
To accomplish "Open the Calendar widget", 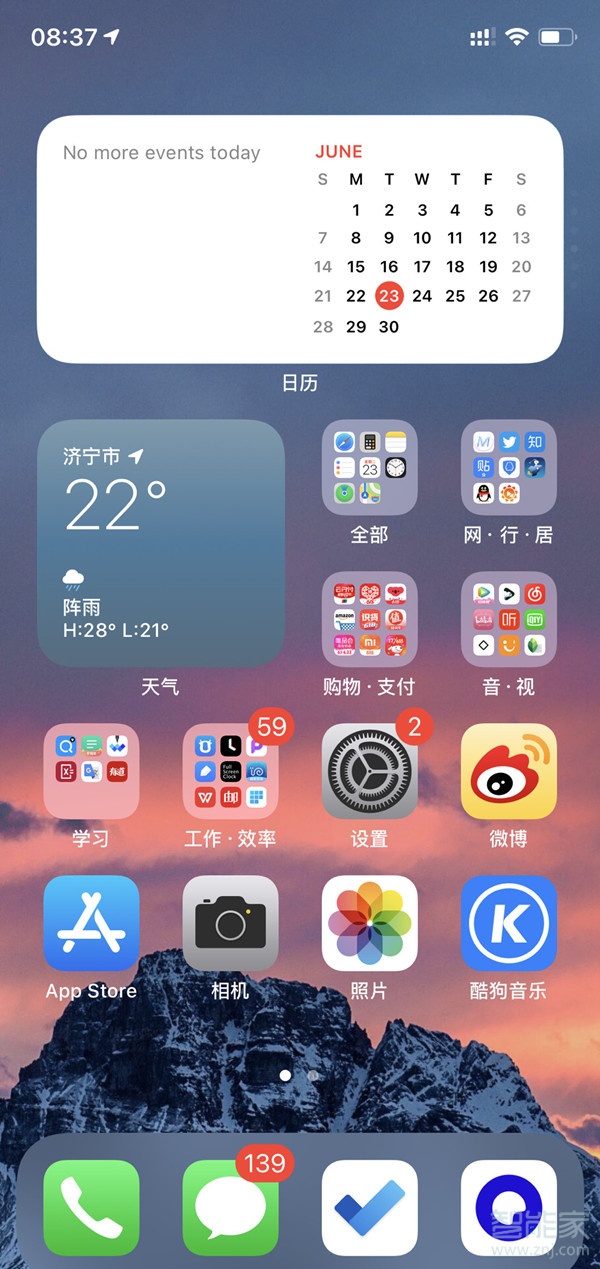I will pos(300,239).
